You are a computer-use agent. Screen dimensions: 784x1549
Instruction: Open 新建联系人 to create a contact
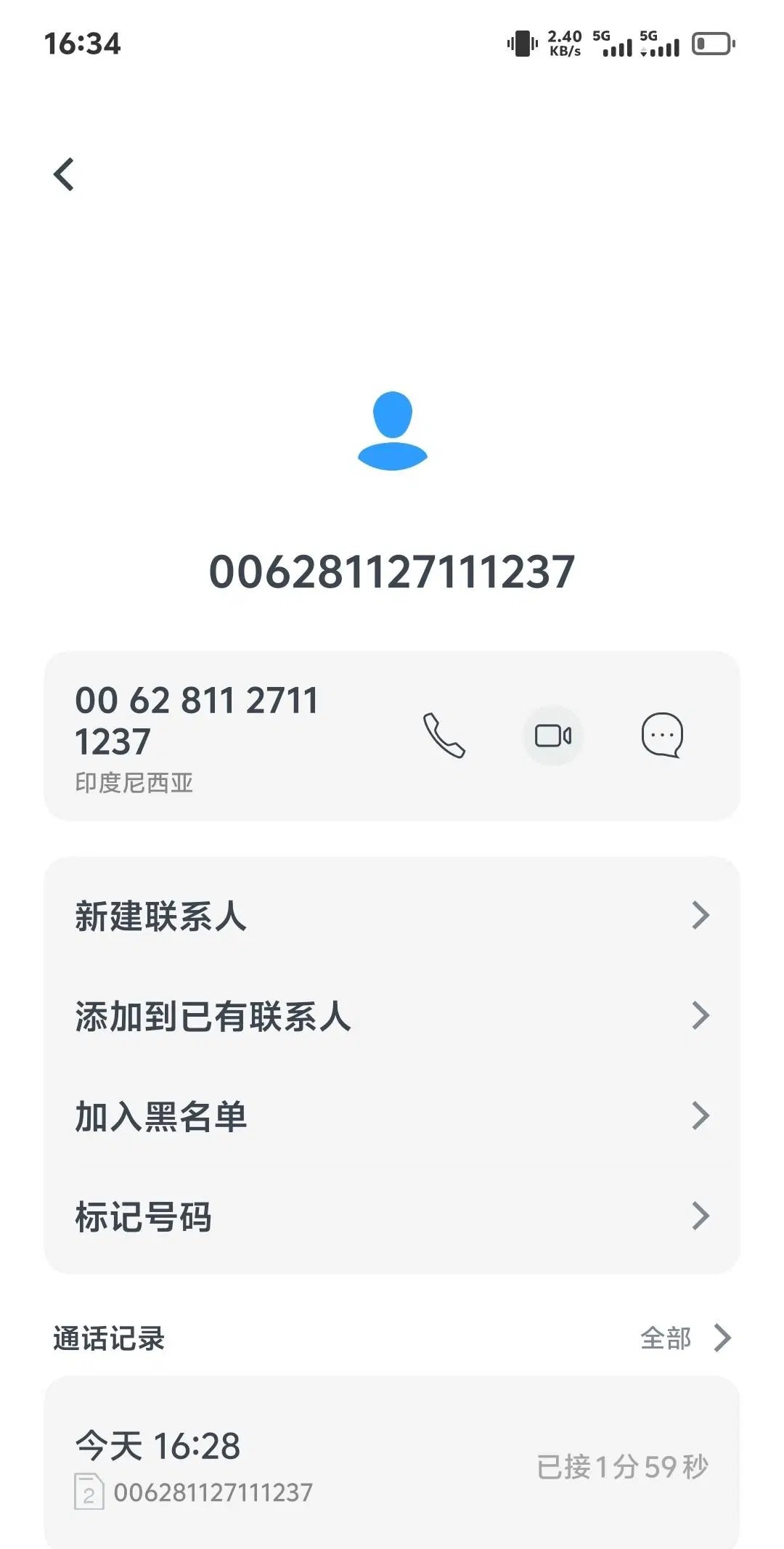[x=392, y=916]
